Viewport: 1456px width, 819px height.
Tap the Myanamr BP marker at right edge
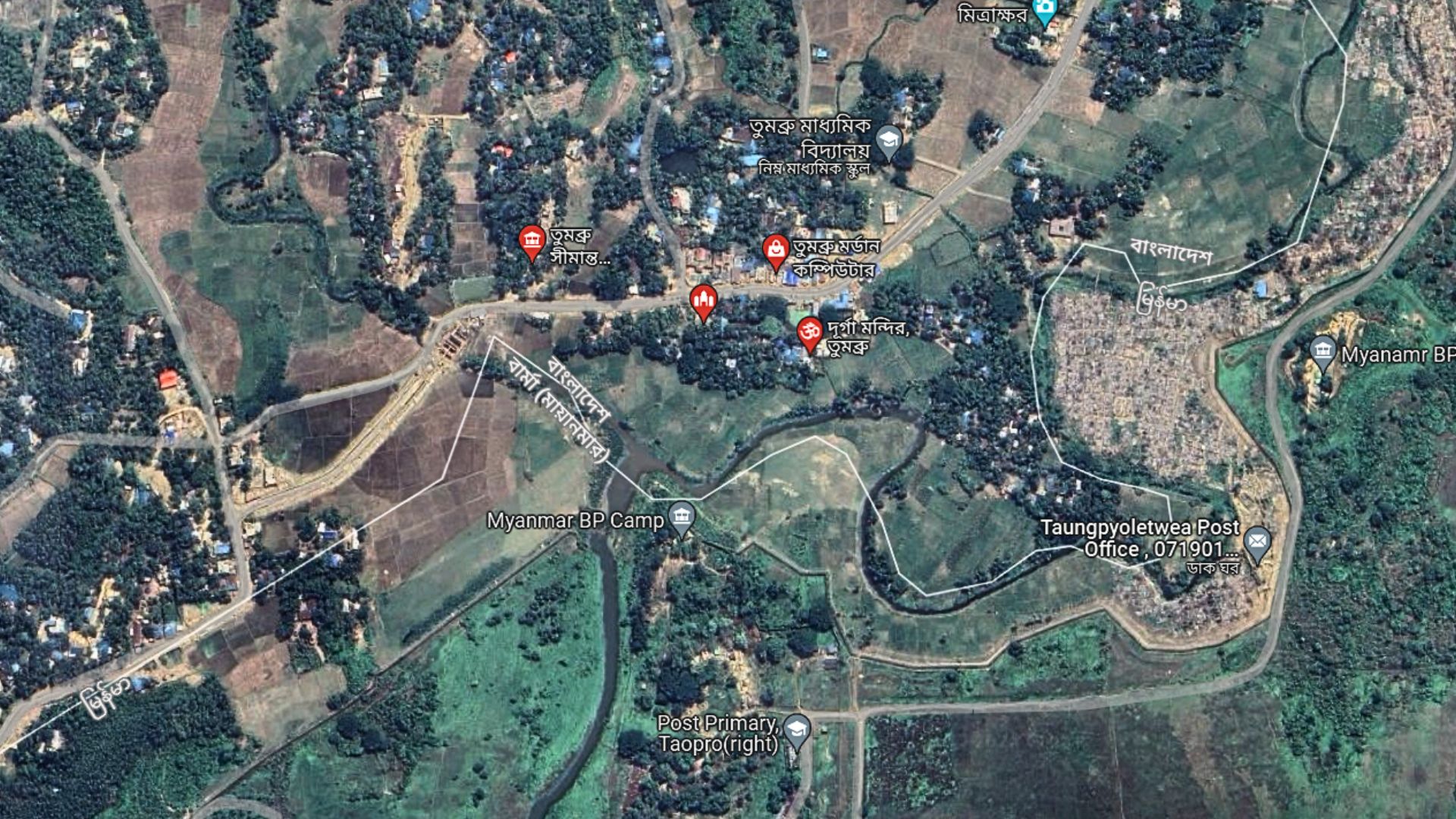(x=1323, y=351)
